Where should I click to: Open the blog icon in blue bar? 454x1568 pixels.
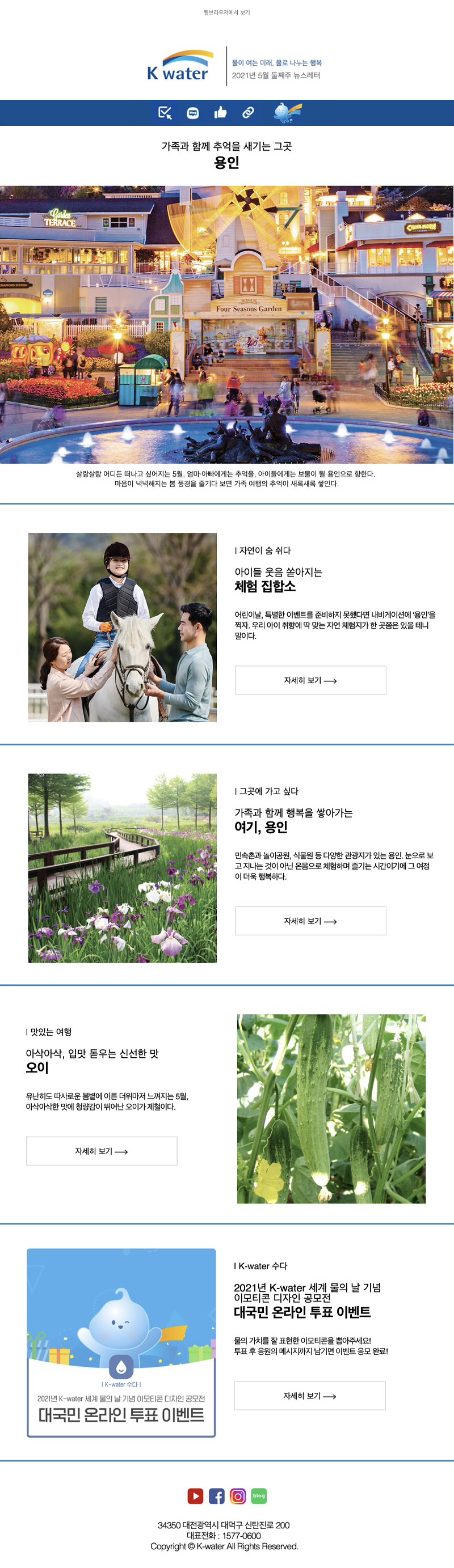click(x=192, y=113)
